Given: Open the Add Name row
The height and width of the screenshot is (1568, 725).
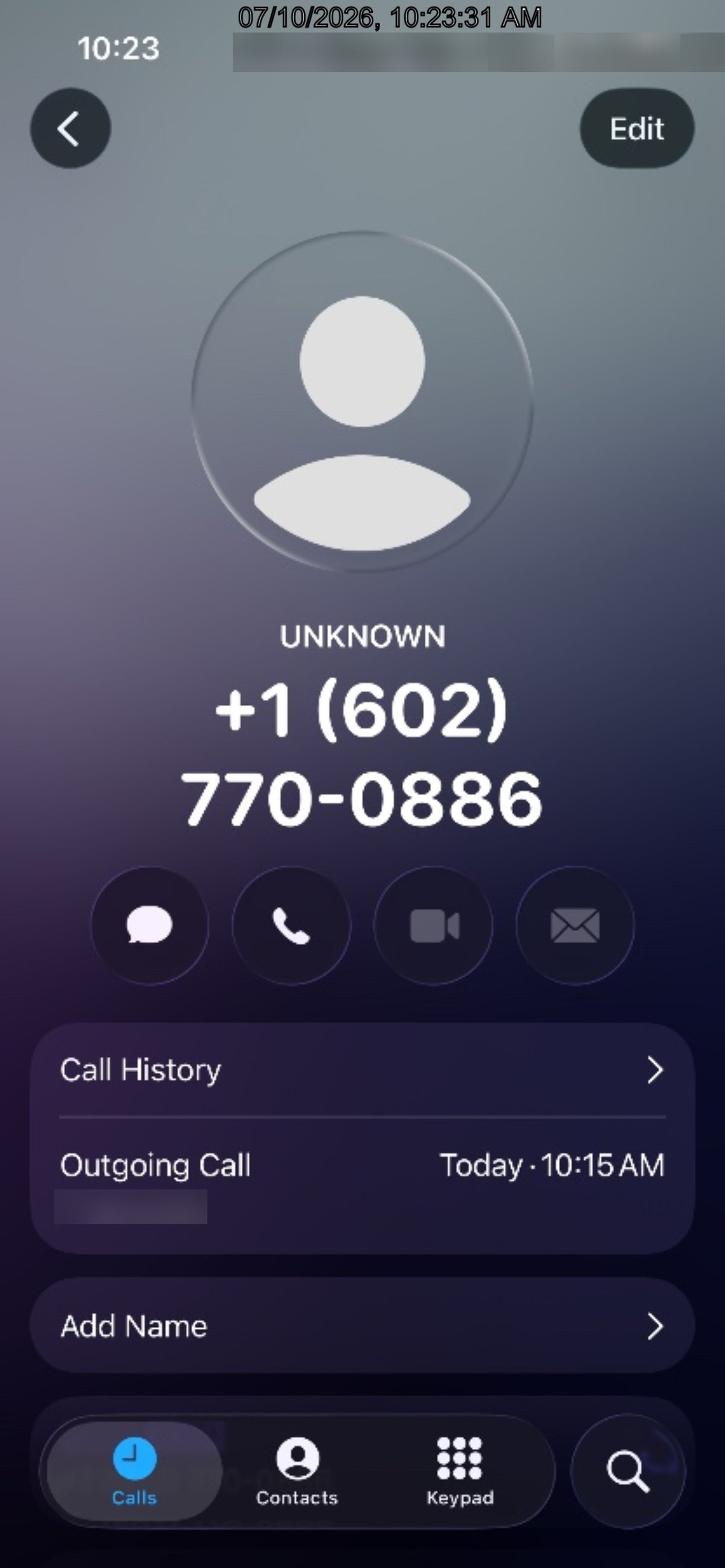Looking at the screenshot, I should coord(362,1326).
